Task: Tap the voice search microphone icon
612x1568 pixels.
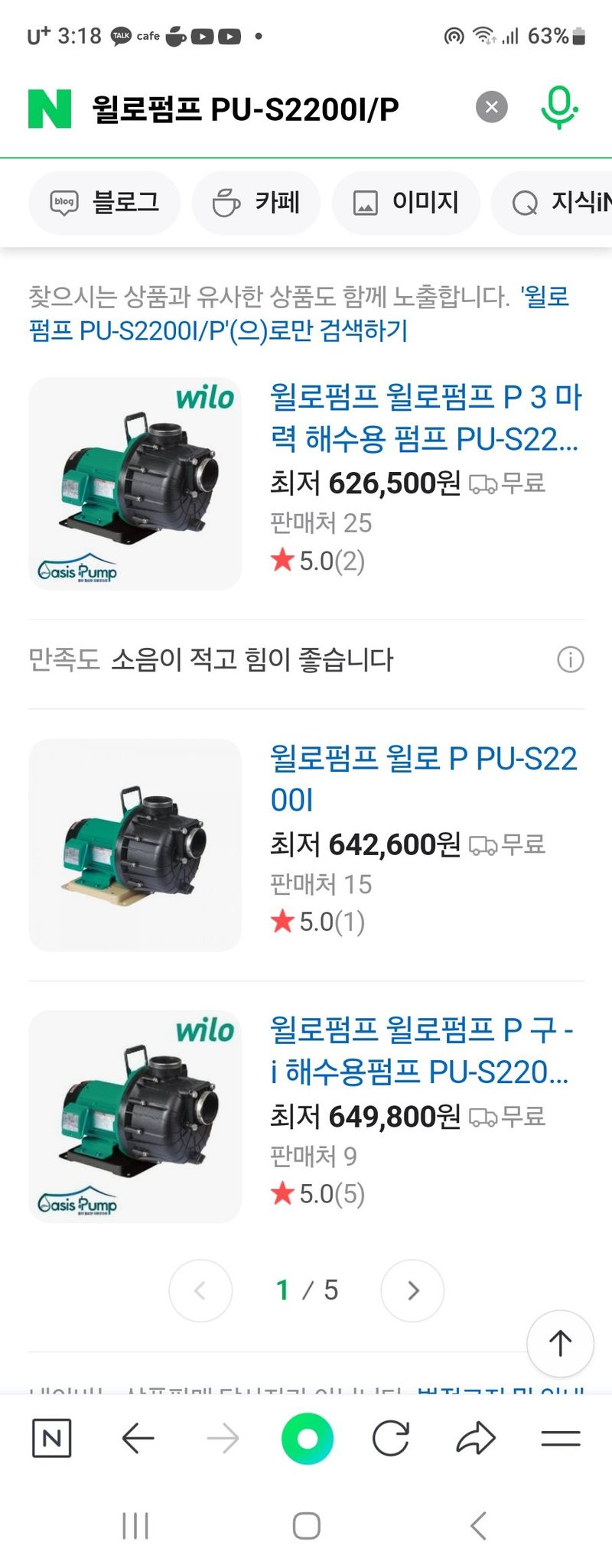Action: (558, 107)
